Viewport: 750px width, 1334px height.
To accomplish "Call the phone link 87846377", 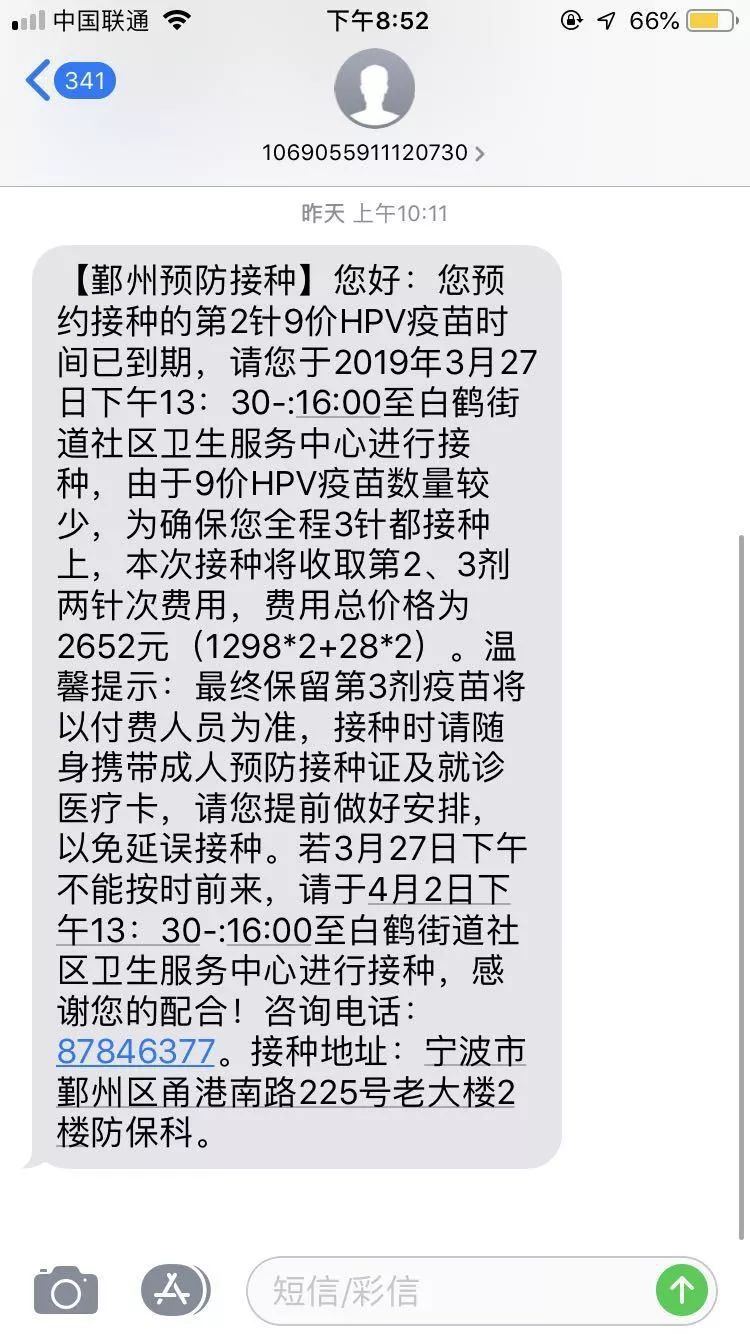I will (x=134, y=1052).
